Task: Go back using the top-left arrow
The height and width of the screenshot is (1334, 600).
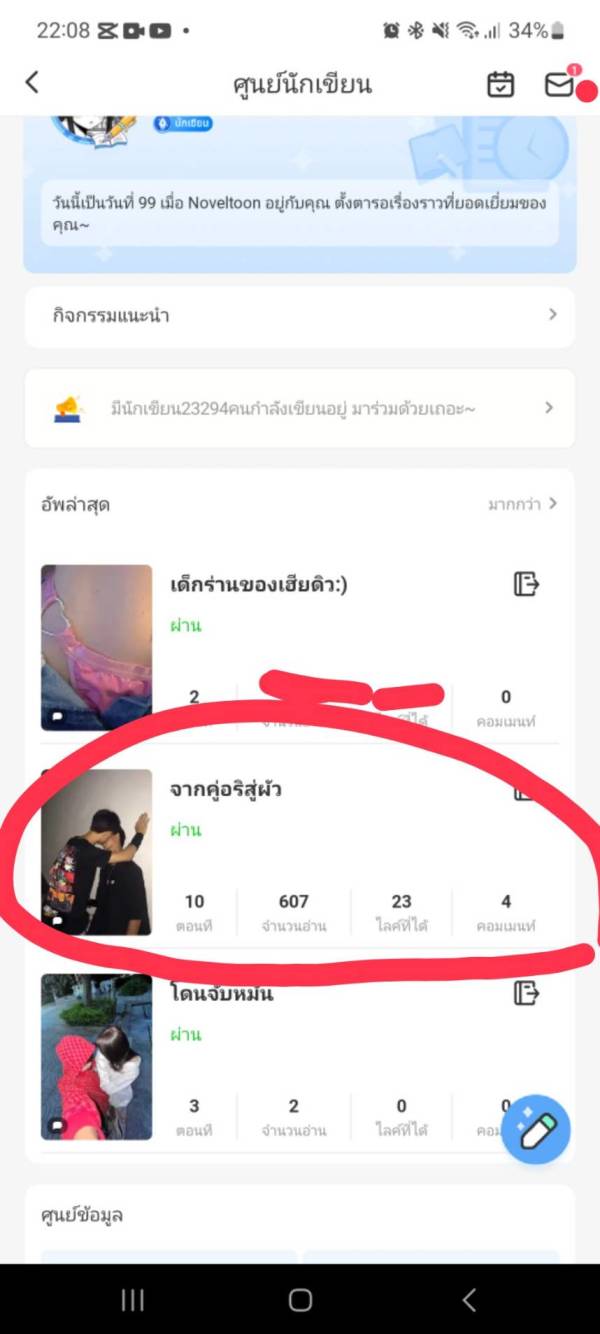Action: point(32,83)
